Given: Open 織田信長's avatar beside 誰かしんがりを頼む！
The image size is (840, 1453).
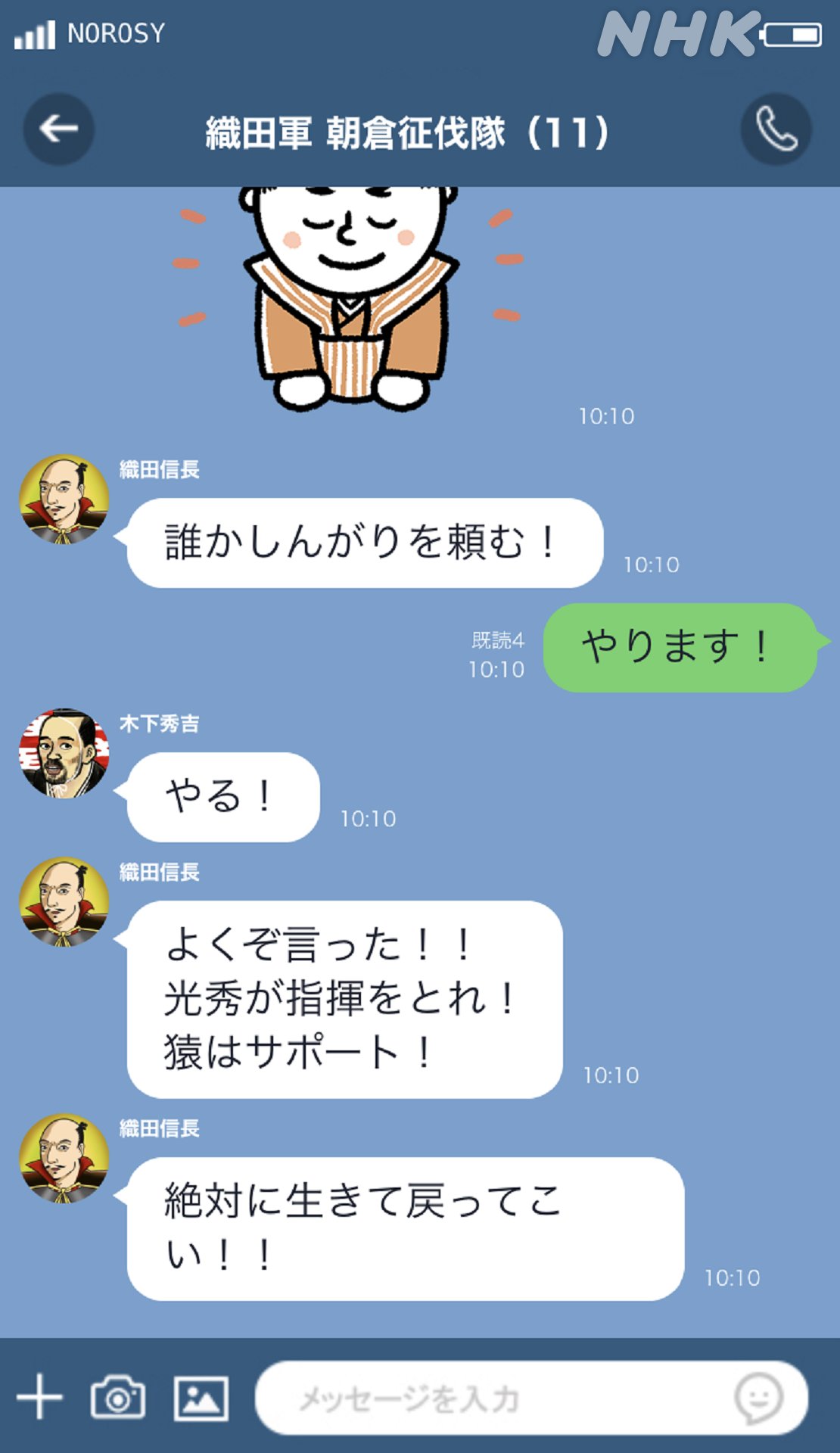Looking at the screenshot, I should point(64,499).
